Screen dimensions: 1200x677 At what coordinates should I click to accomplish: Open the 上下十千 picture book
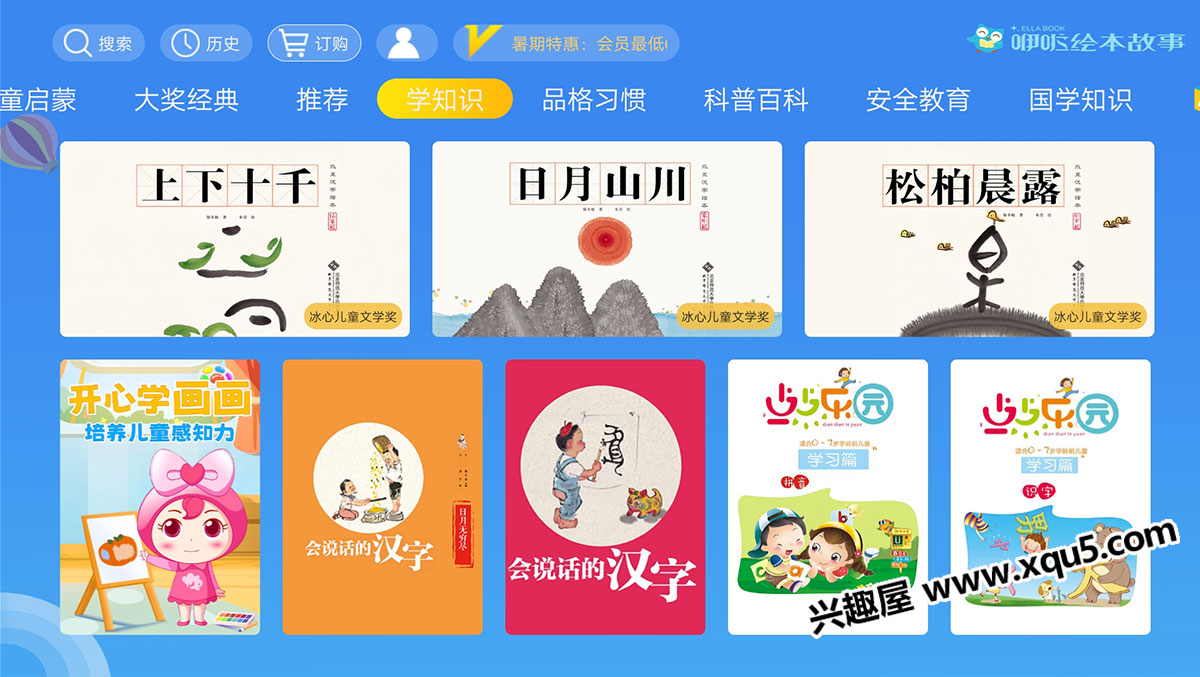235,239
